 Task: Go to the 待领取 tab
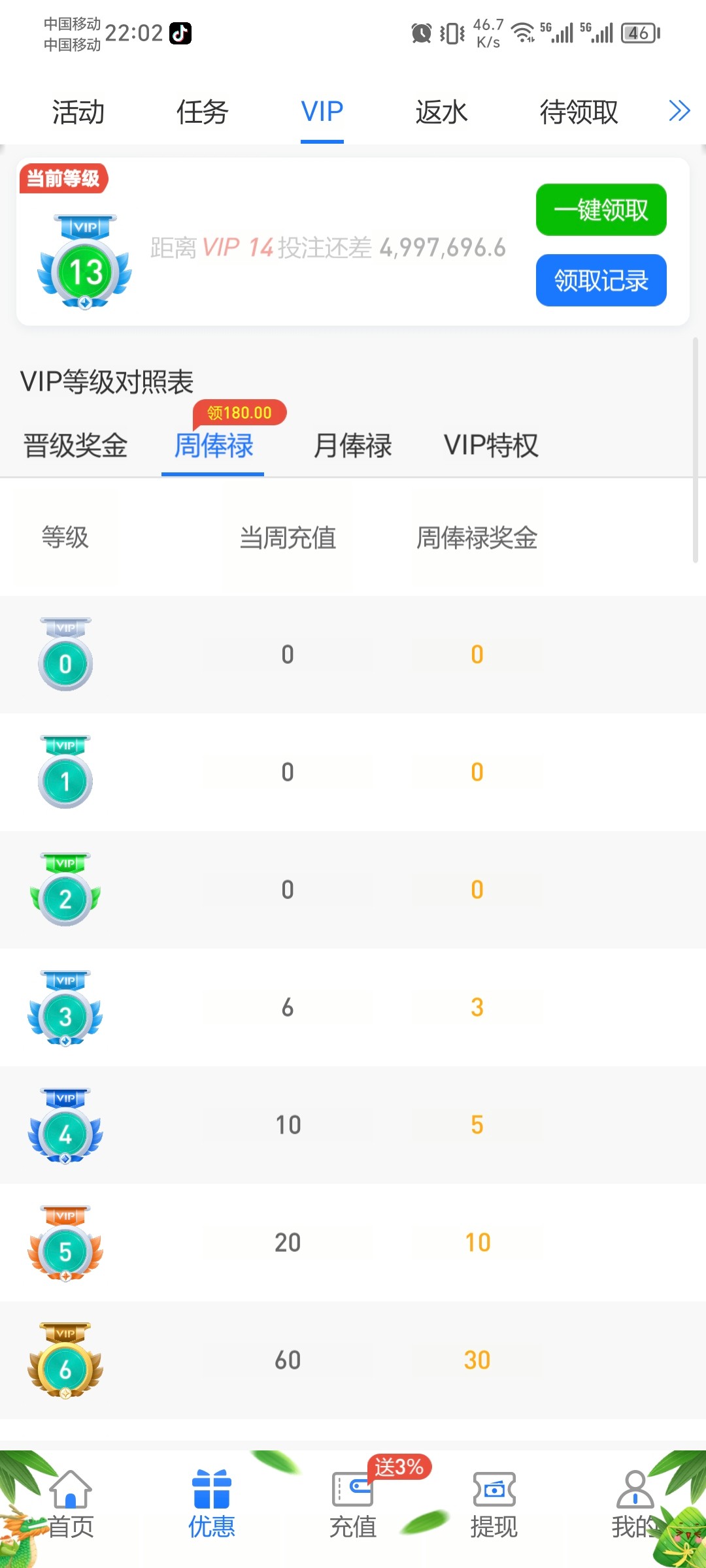[x=579, y=112]
